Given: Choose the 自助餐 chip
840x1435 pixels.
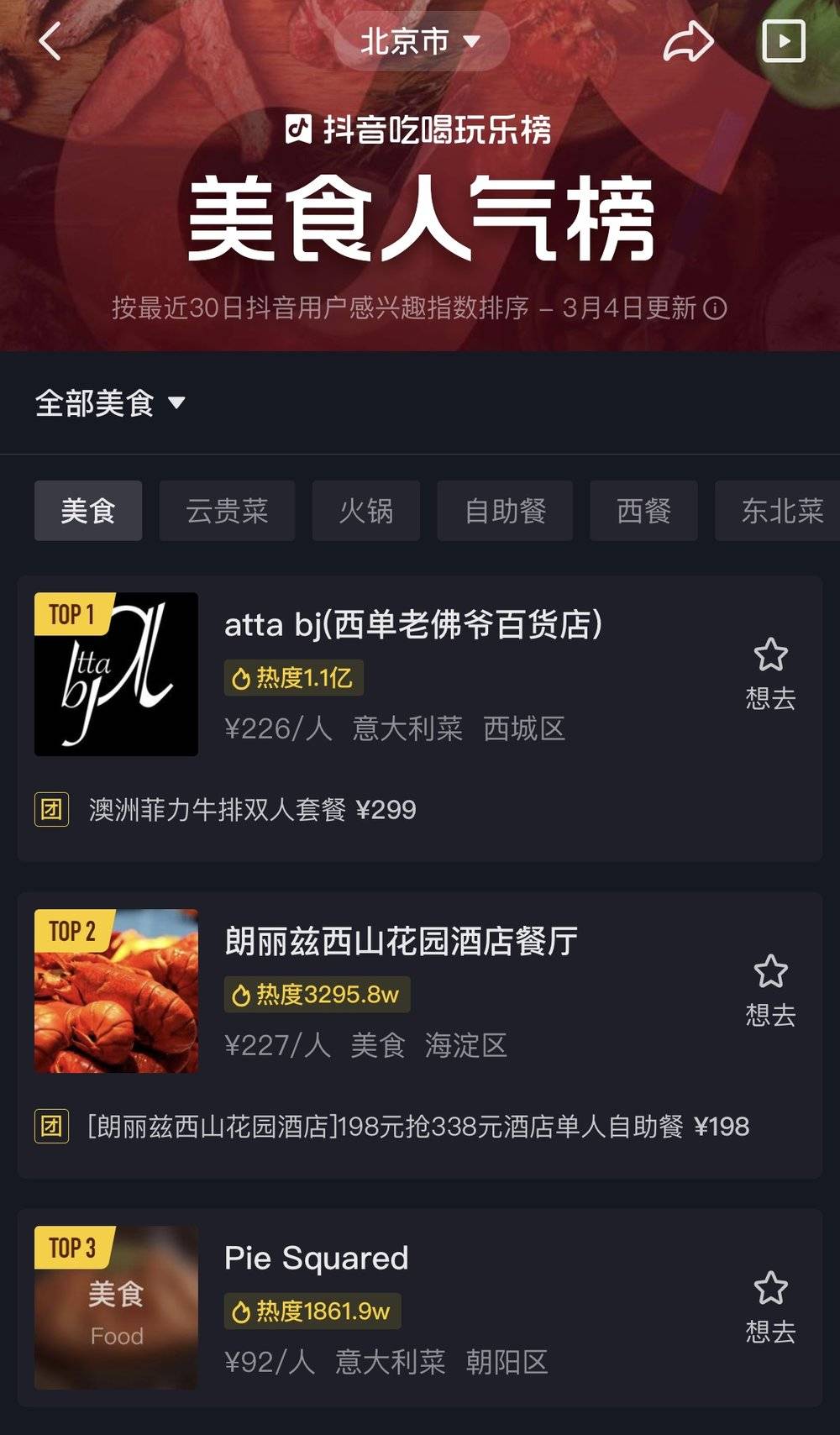Looking at the screenshot, I should (x=505, y=511).
